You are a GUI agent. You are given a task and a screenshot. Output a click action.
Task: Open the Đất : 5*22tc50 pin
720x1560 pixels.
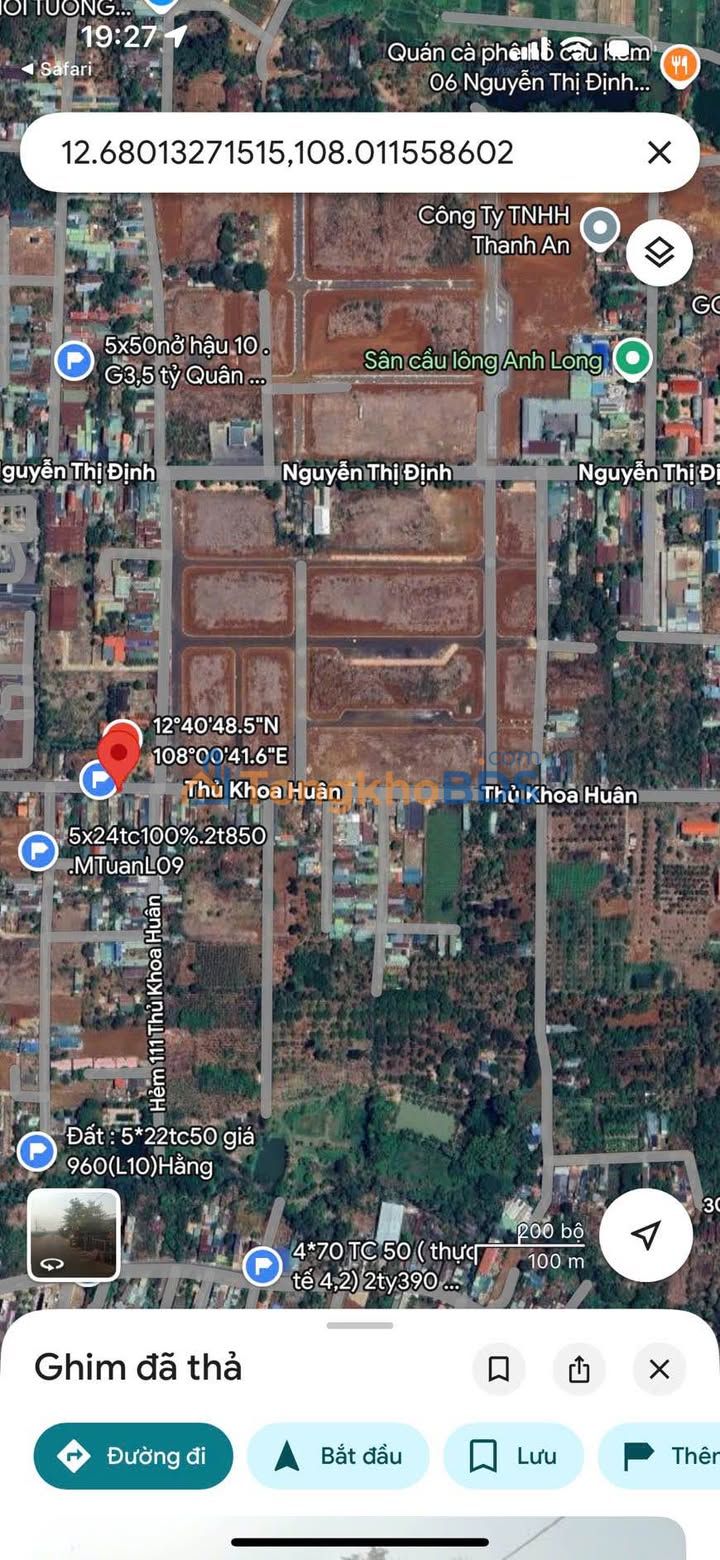tap(37, 1151)
